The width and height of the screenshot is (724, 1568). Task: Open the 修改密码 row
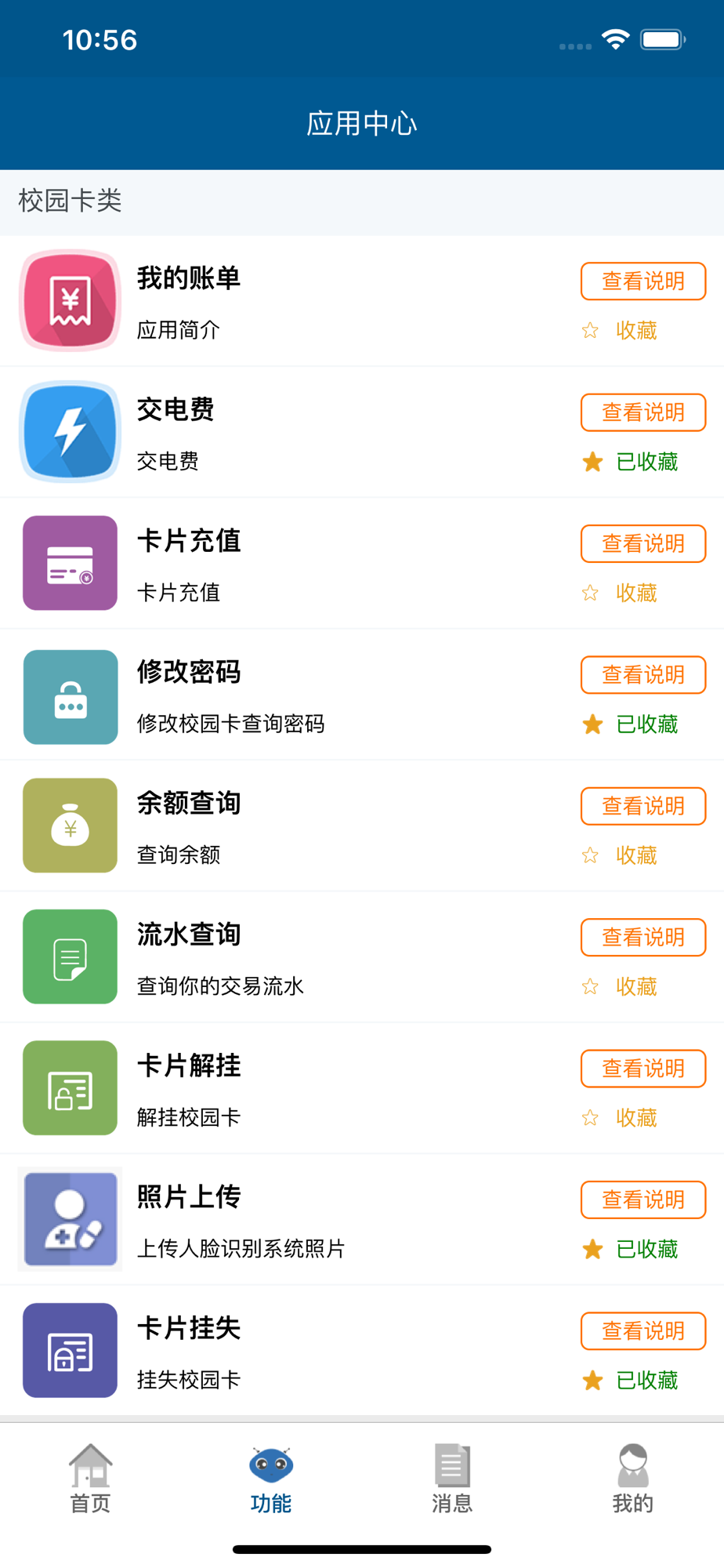tap(362, 695)
